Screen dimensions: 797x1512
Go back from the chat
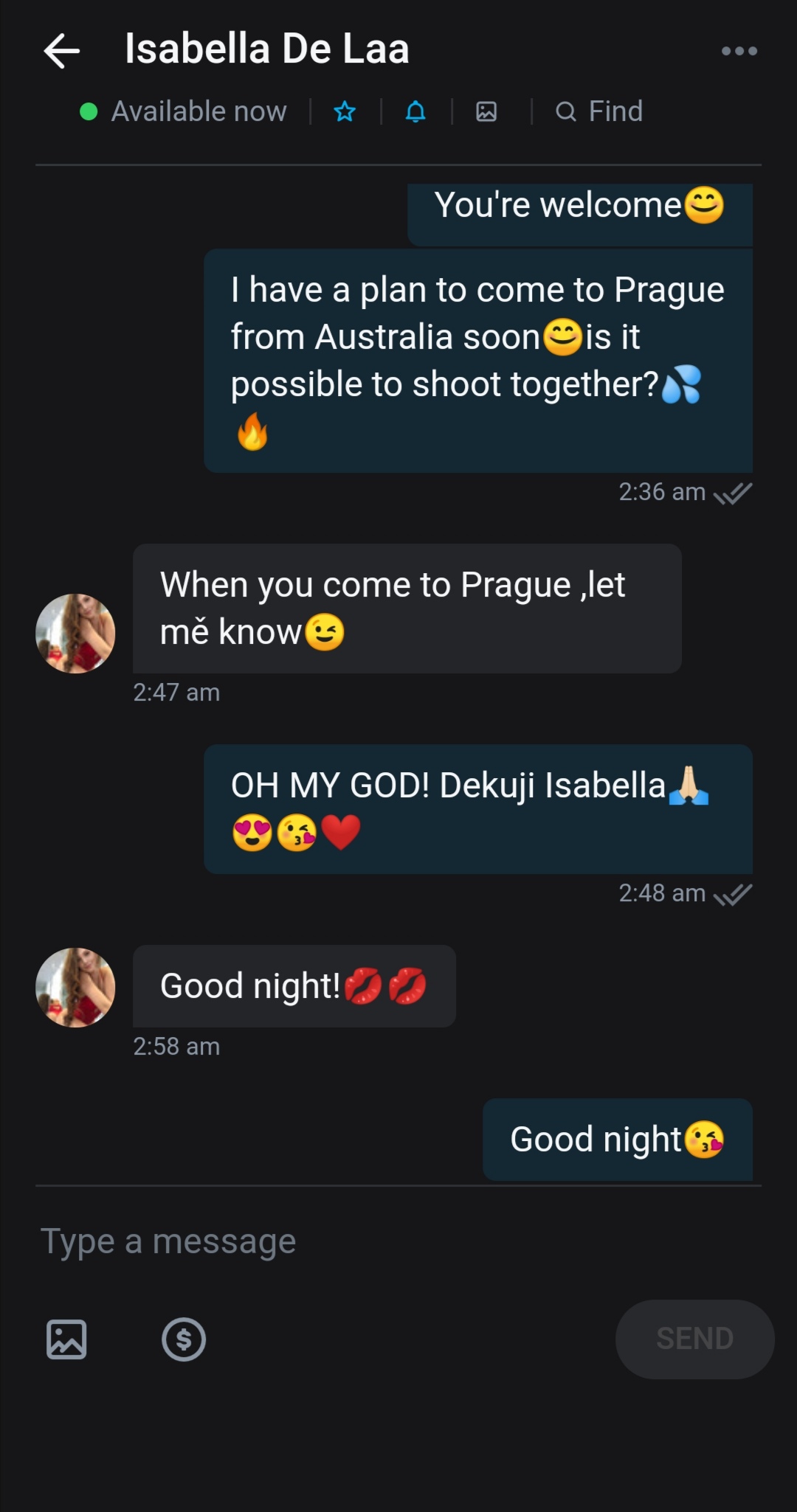pos(62,51)
